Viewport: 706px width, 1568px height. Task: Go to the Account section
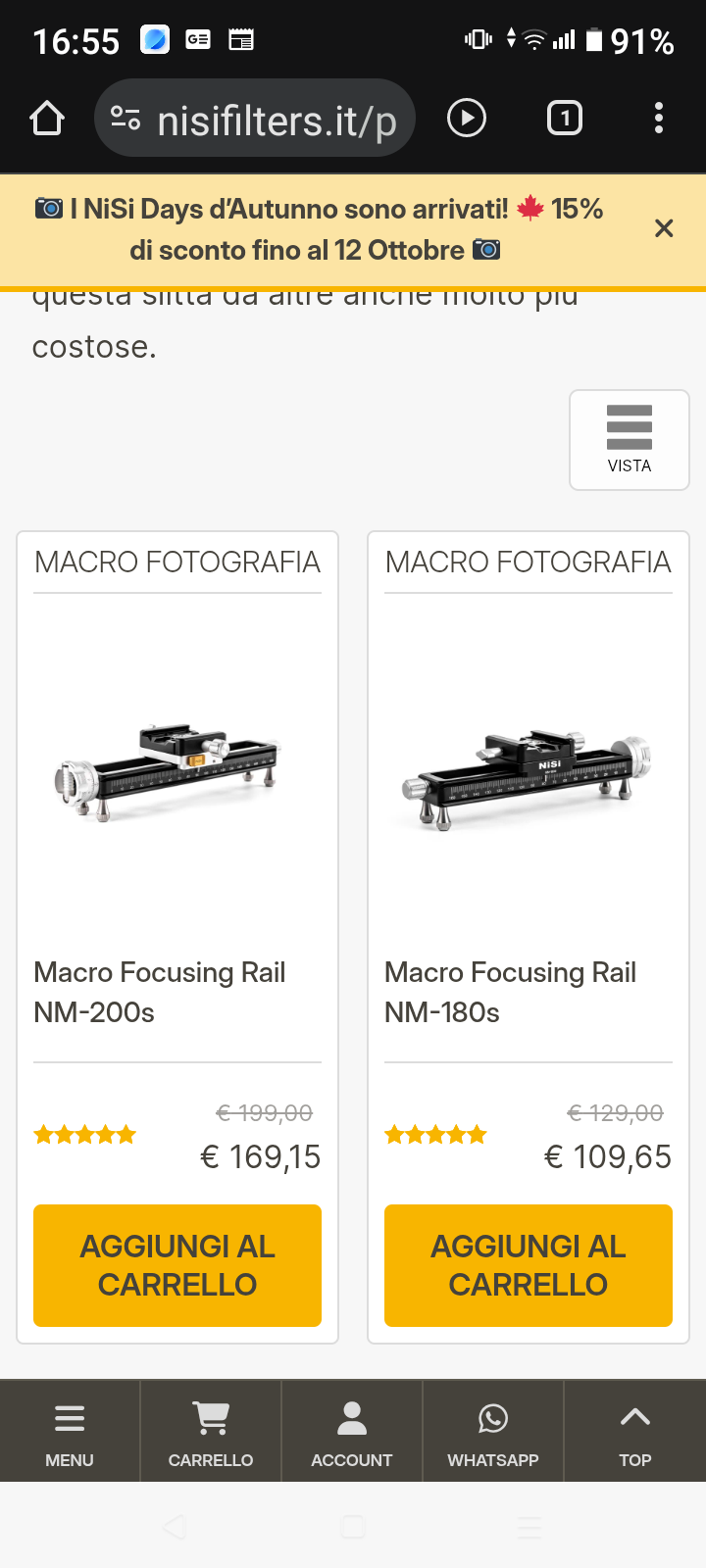pyautogui.click(x=352, y=1432)
